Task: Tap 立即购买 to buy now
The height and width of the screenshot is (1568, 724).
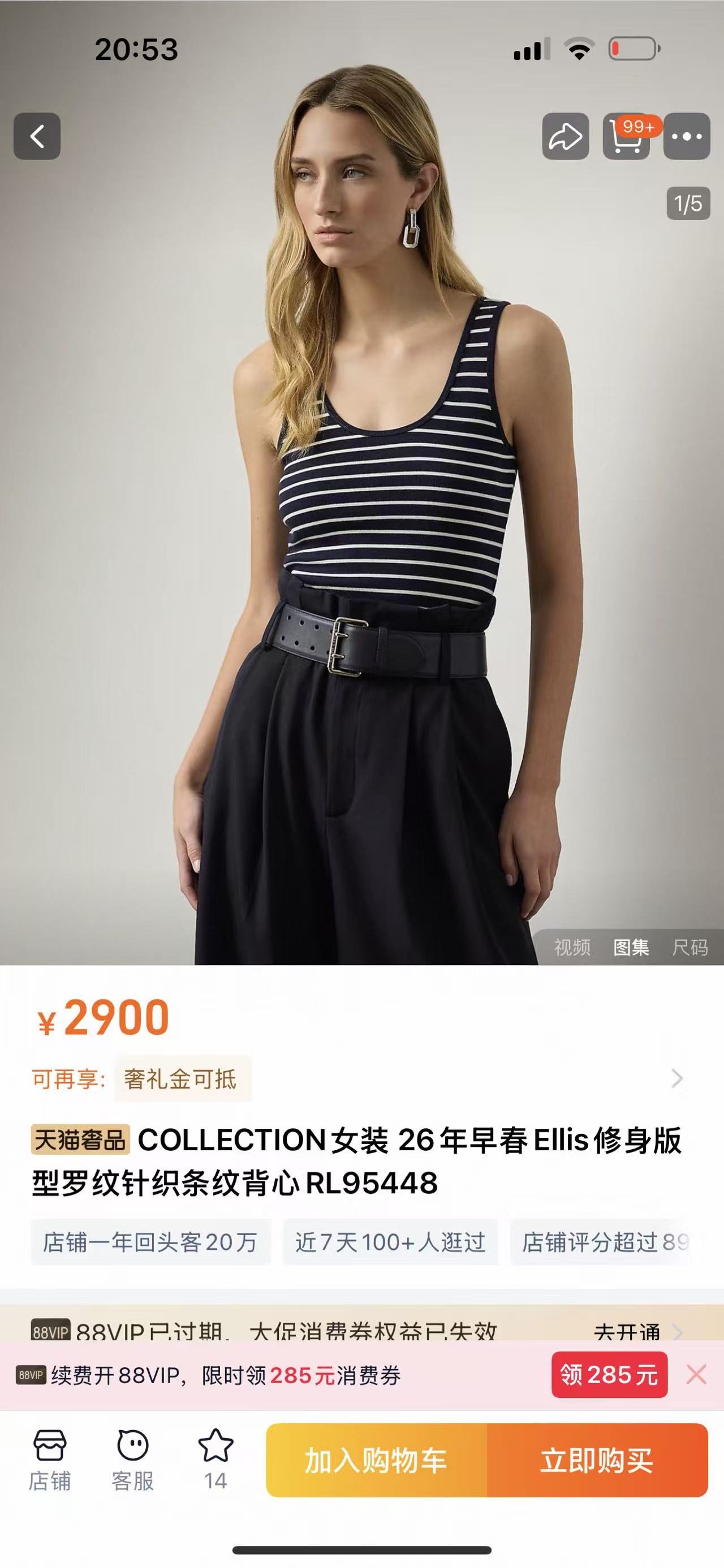Action: [x=597, y=1461]
